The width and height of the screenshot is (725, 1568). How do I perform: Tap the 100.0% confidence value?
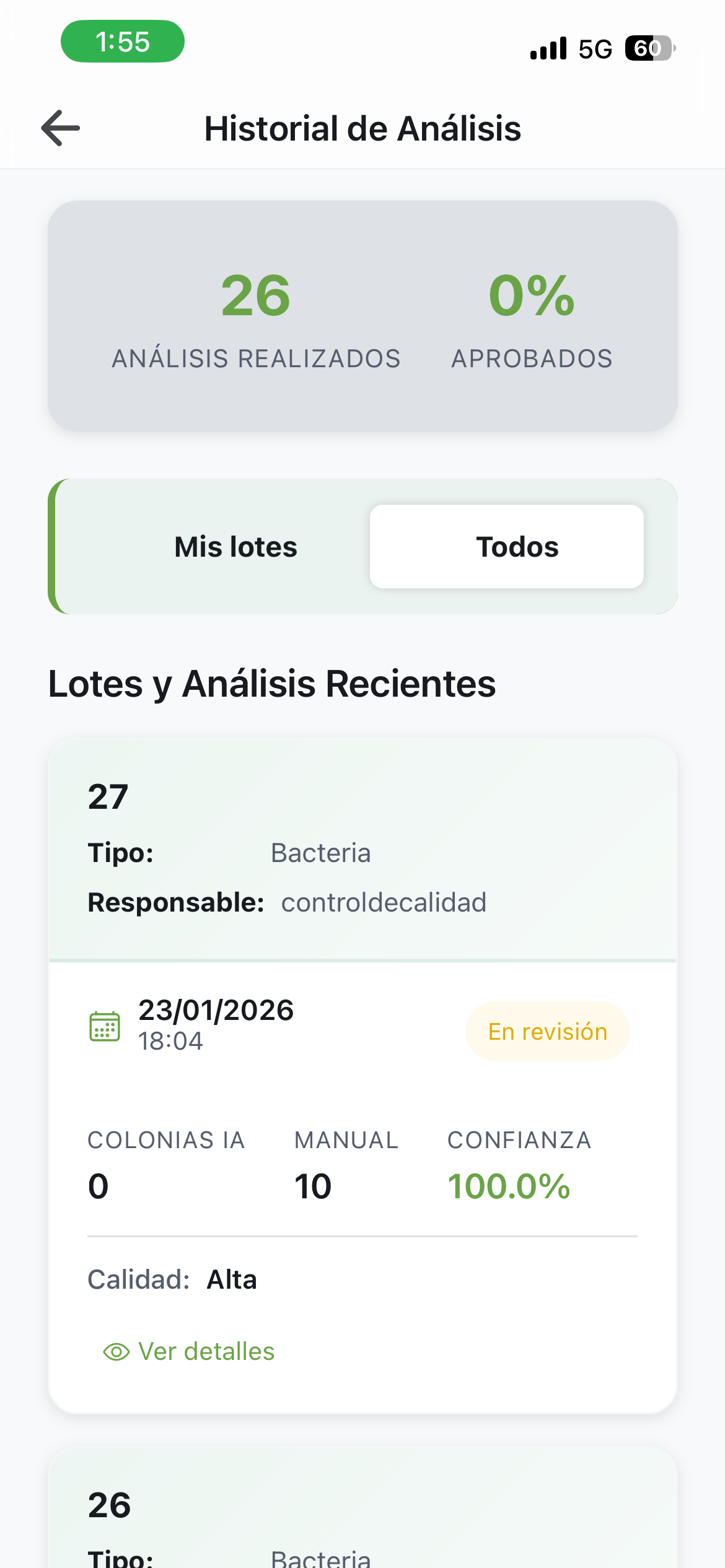(x=509, y=1185)
